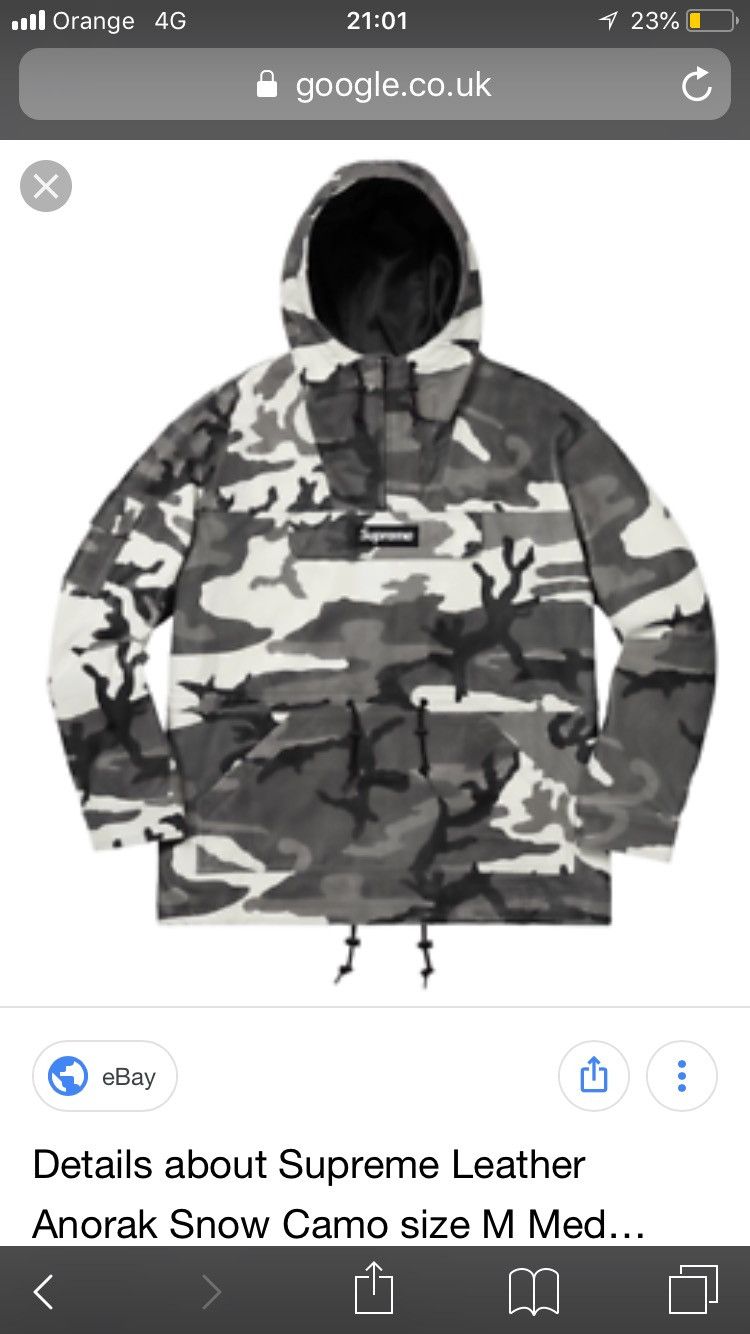Viewport: 750px width, 1334px height.
Task: Open the three-dot more options menu
Action: pos(681,1076)
